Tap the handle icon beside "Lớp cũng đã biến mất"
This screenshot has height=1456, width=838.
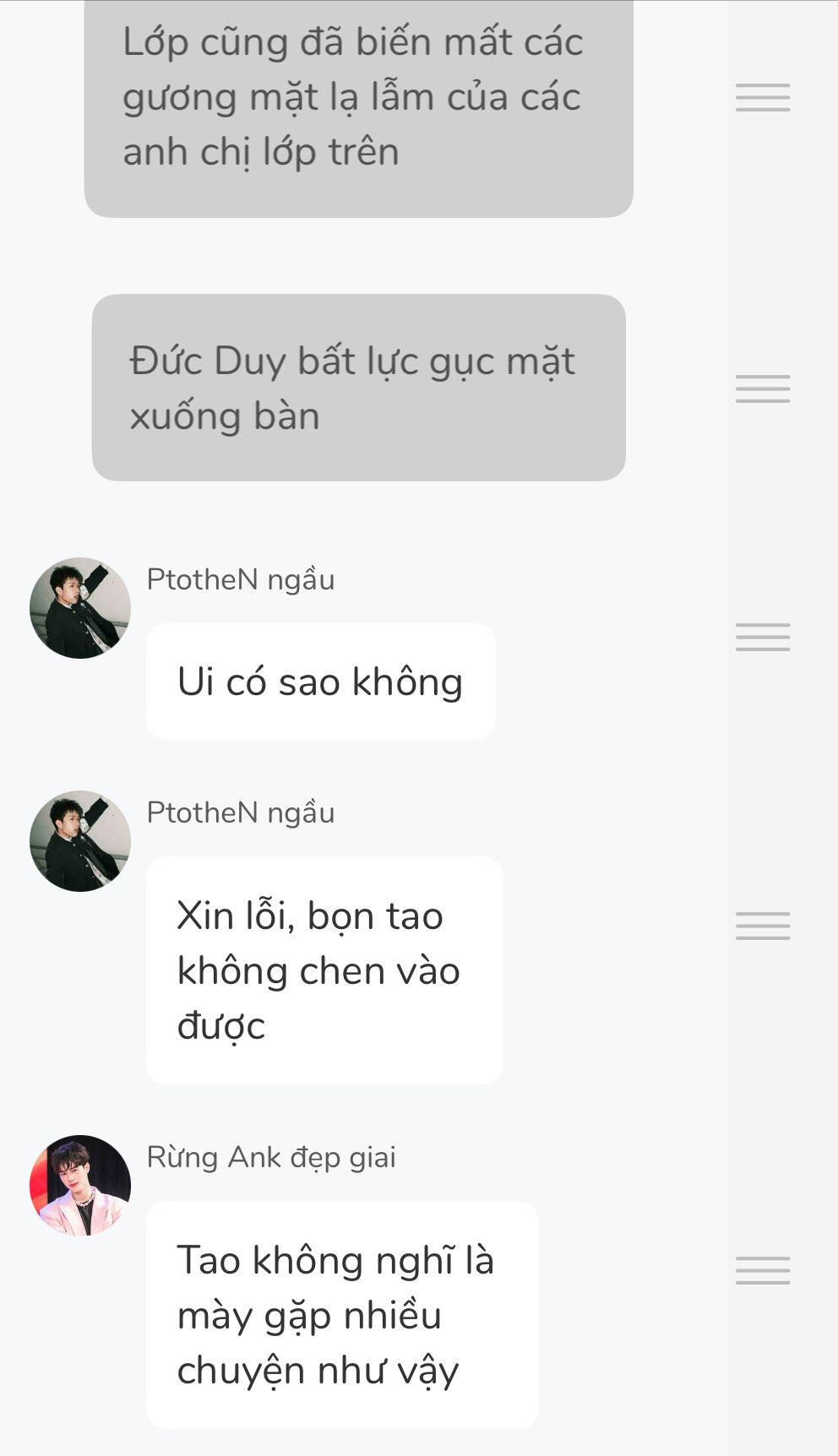click(x=763, y=98)
